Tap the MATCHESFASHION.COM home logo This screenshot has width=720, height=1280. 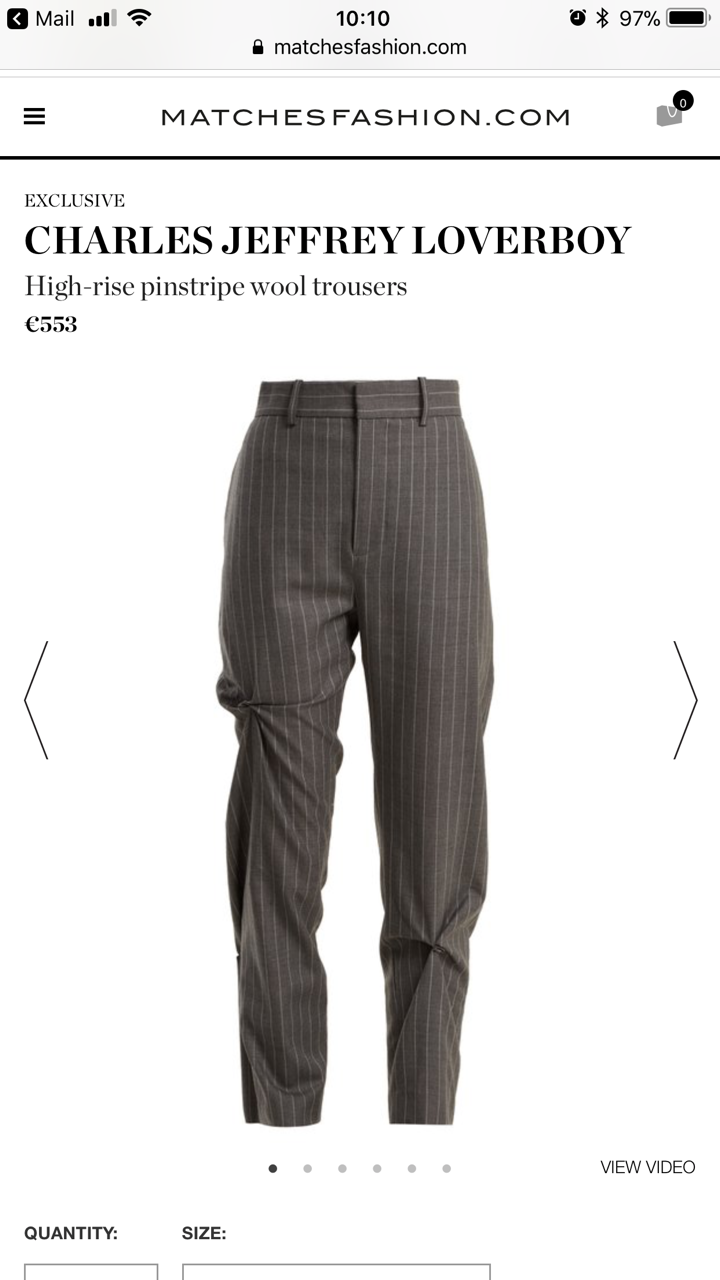365,117
